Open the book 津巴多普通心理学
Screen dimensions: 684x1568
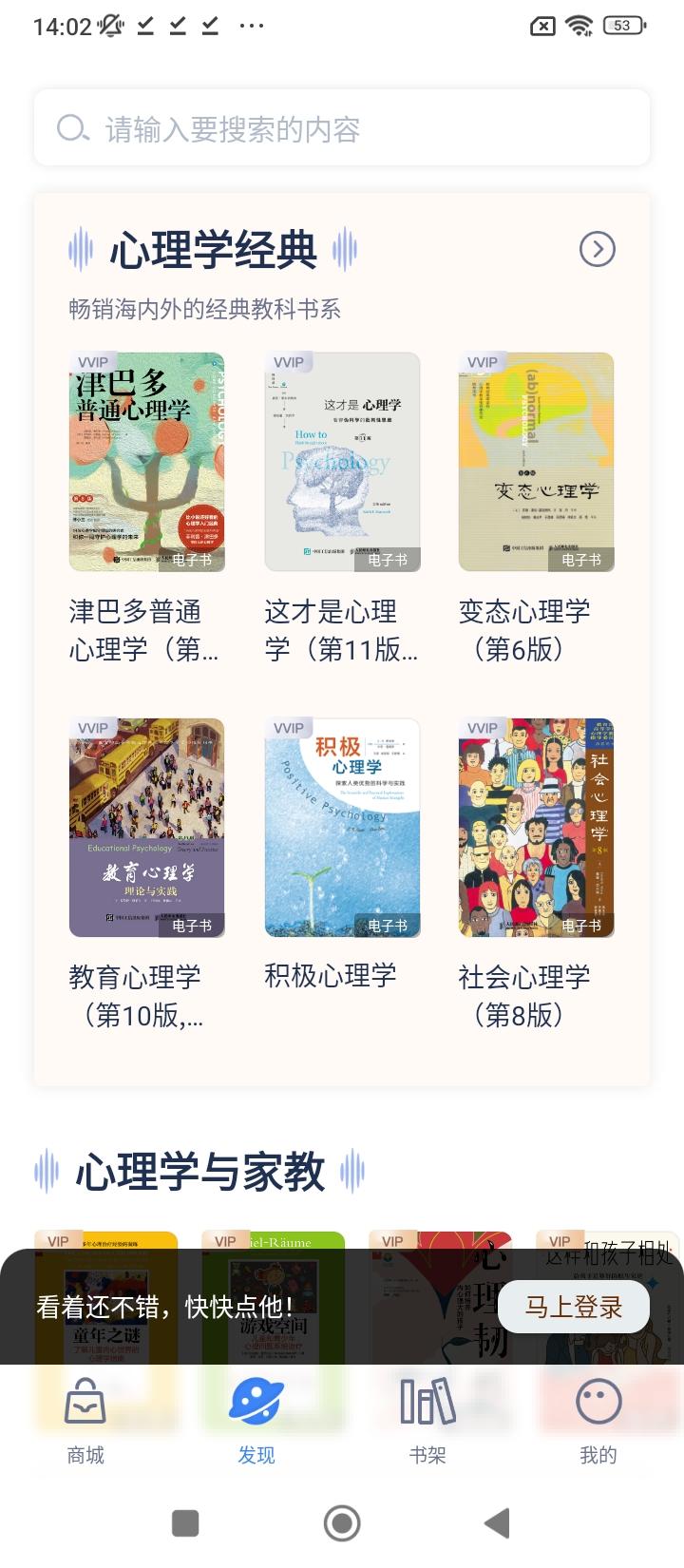point(147,462)
